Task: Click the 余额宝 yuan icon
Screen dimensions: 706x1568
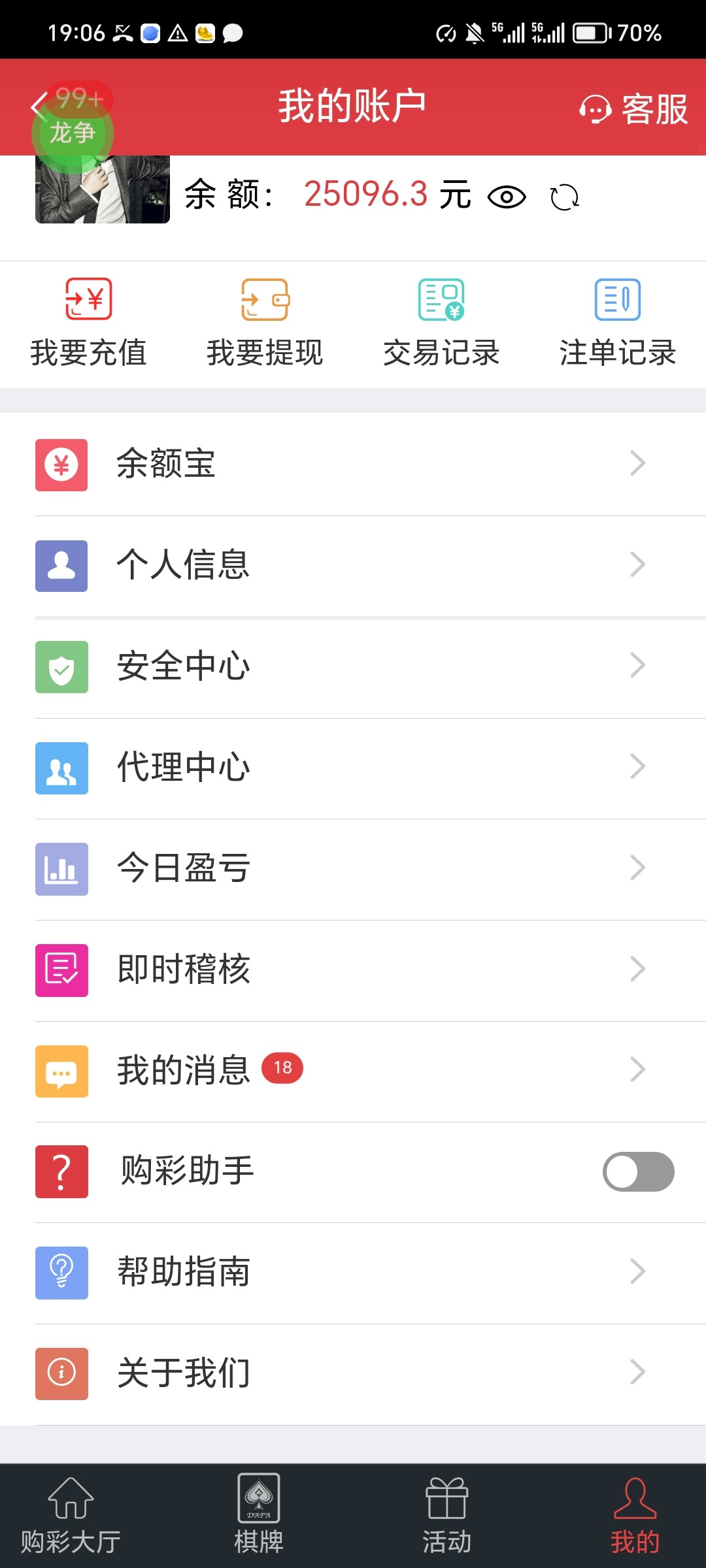Action: 61,464
